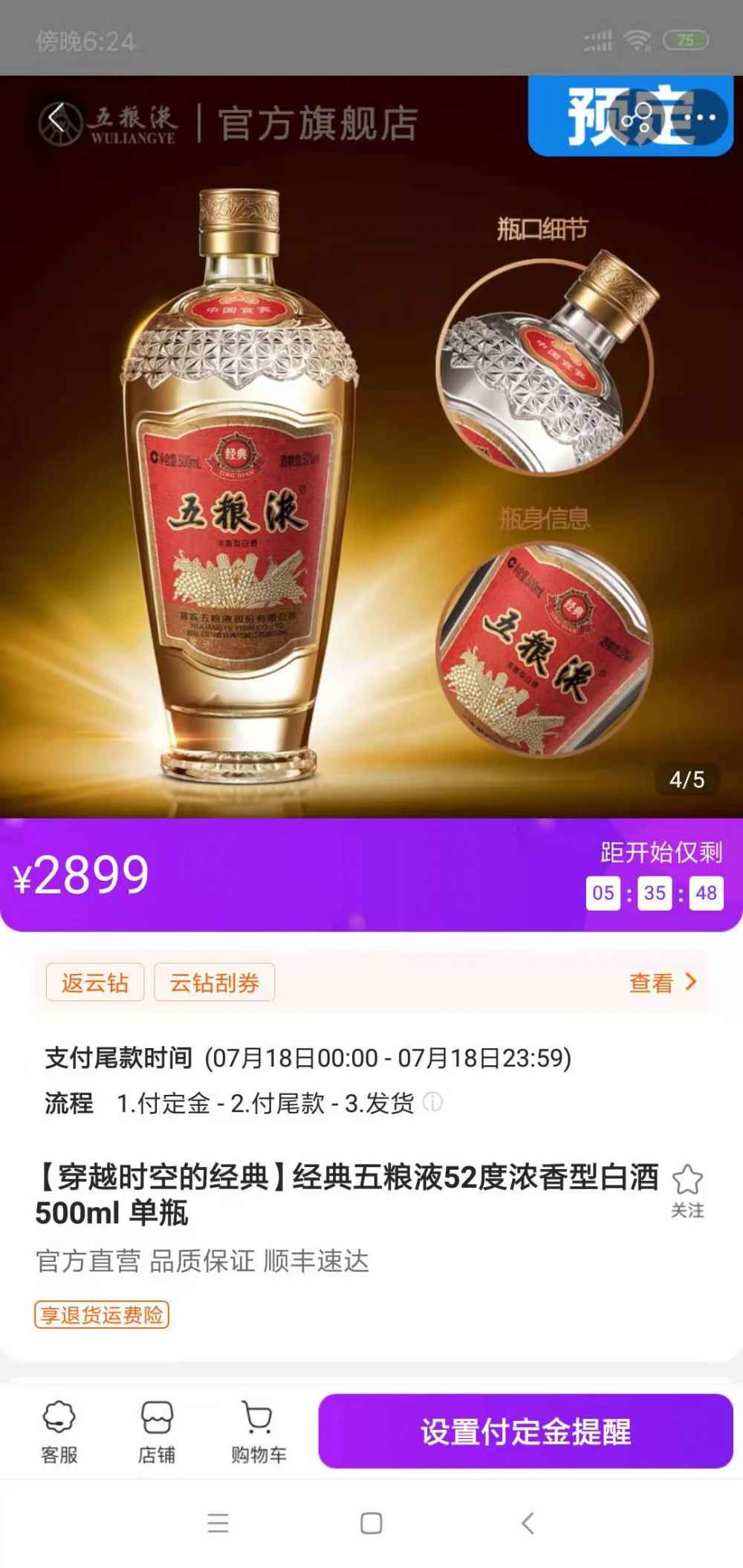Share this product via the share icon

tap(637, 118)
